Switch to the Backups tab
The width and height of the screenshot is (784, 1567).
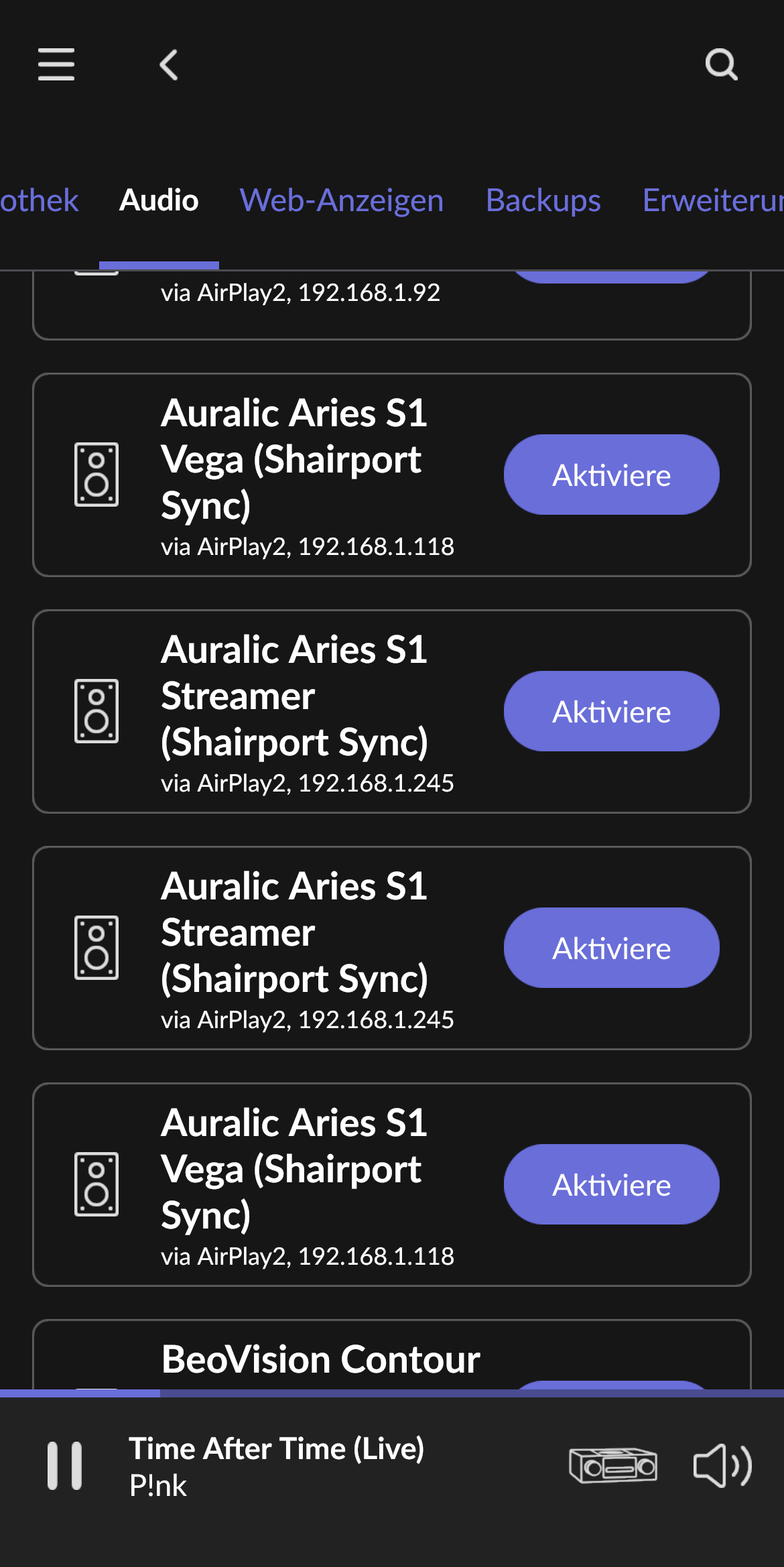pyautogui.click(x=543, y=200)
